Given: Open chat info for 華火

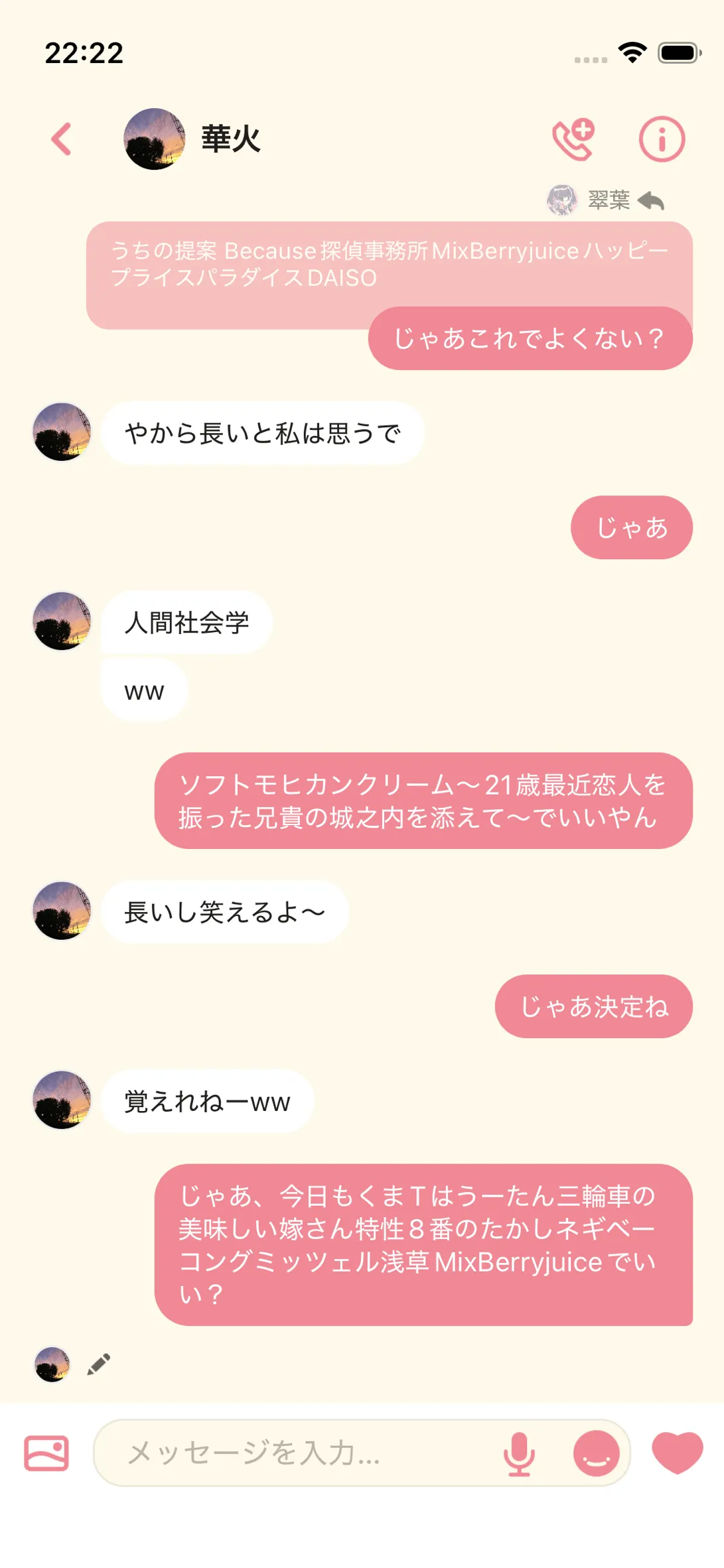Looking at the screenshot, I should coord(662,139).
